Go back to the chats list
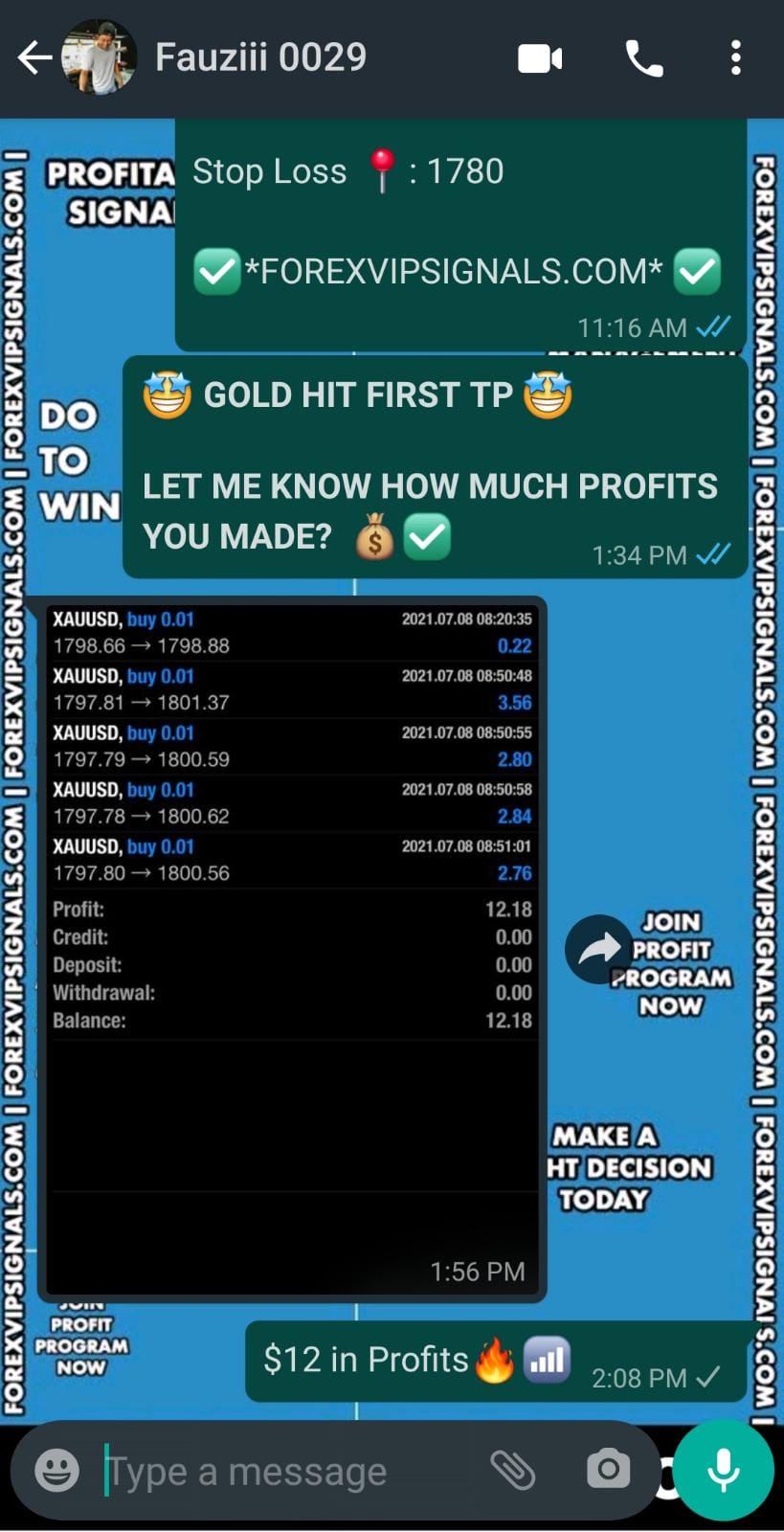 (x=34, y=58)
